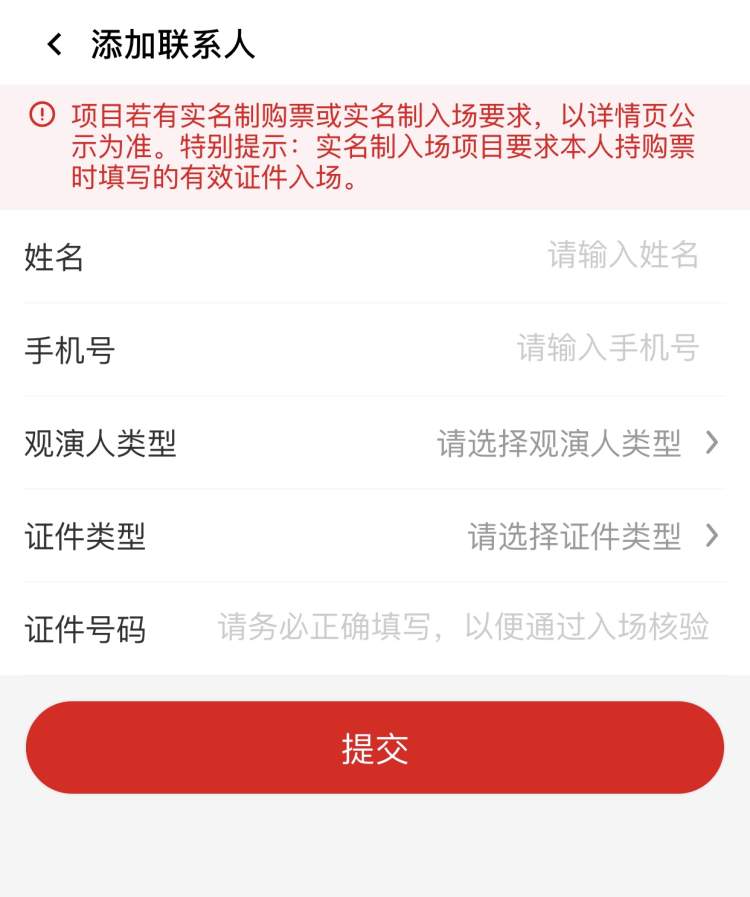Image resolution: width=750 pixels, height=897 pixels.
Task: Open the 证件类型 picker
Action: (x=592, y=536)
